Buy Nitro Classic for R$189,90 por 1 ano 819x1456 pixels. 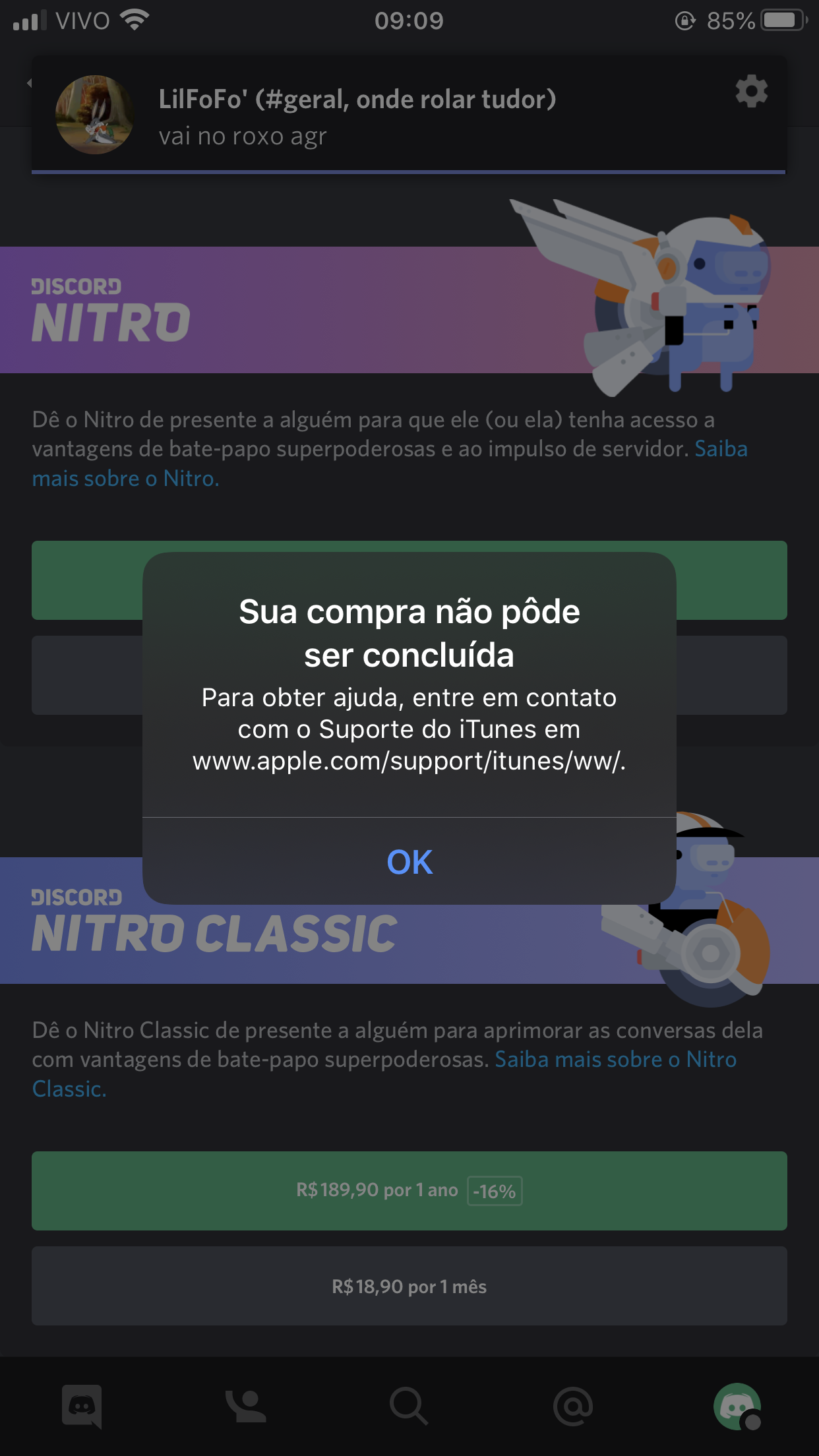409,1190
